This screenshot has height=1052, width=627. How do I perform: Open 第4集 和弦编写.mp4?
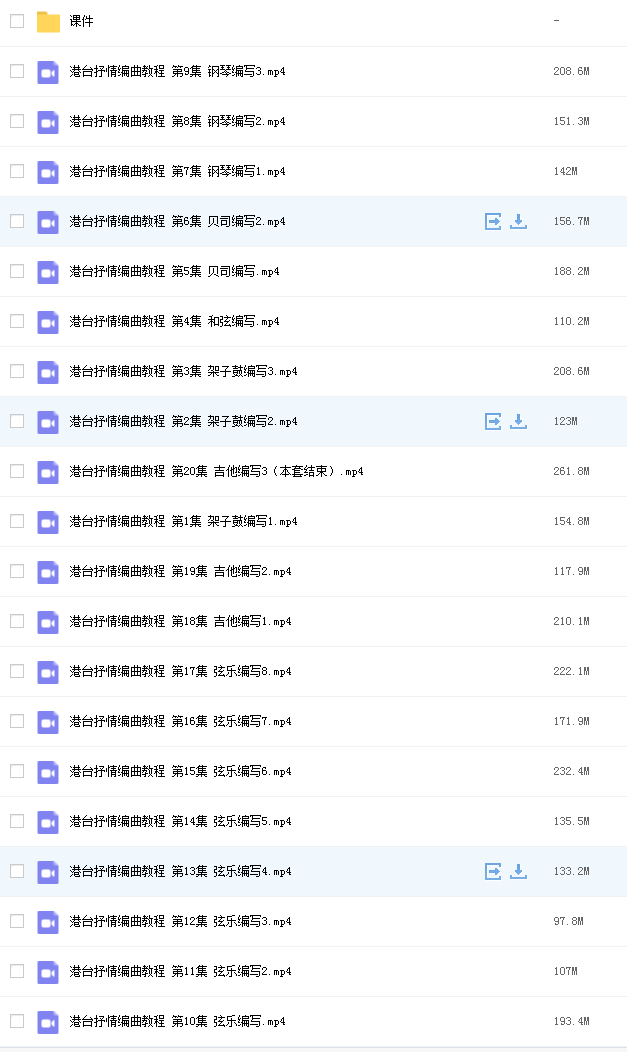(x=174, y=321)
